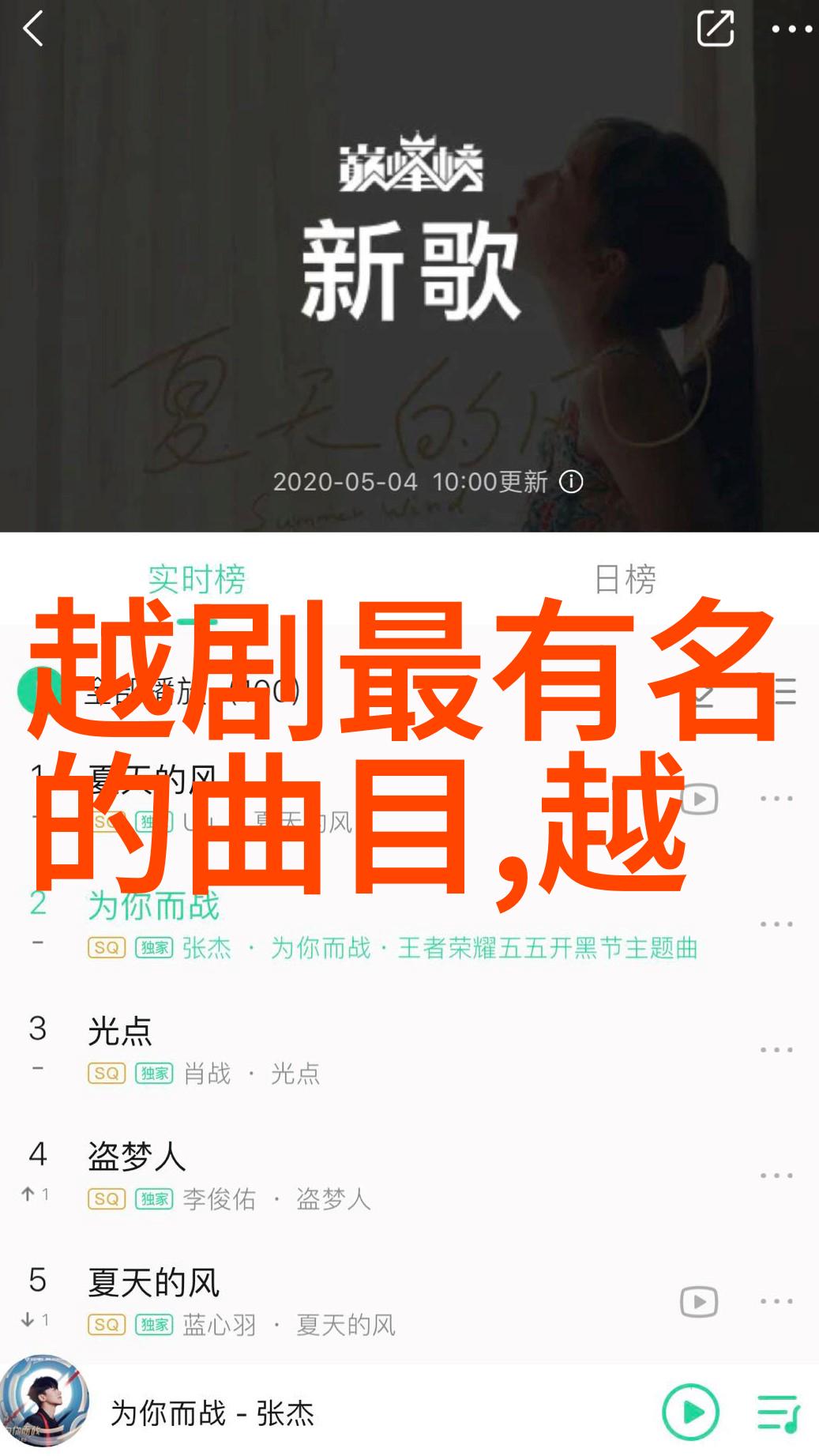Watch the video for 蓝心羽's 夏天的风
Screen dimensions: 819x1456
699,1302
